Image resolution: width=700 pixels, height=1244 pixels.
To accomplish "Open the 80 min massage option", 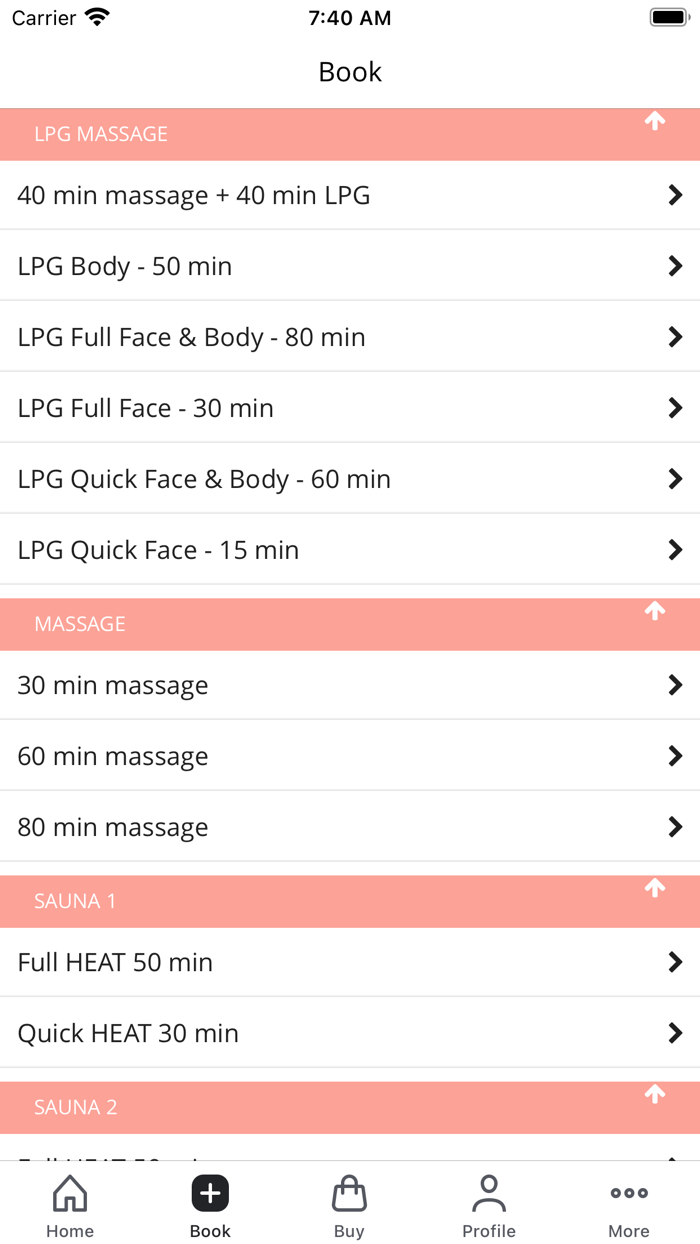I will pyautogui.click(x=350, y=827).
